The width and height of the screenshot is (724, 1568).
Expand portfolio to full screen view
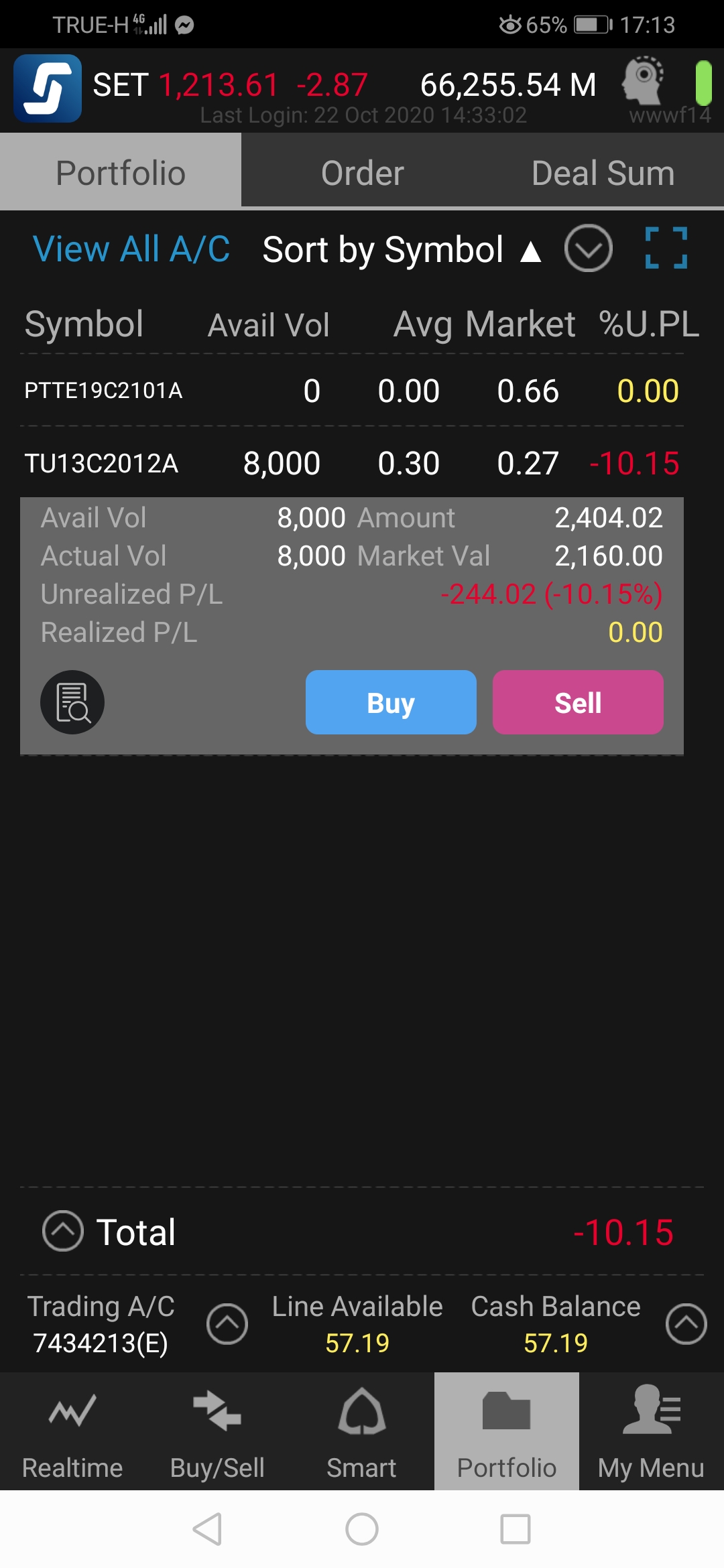(666, 248)
